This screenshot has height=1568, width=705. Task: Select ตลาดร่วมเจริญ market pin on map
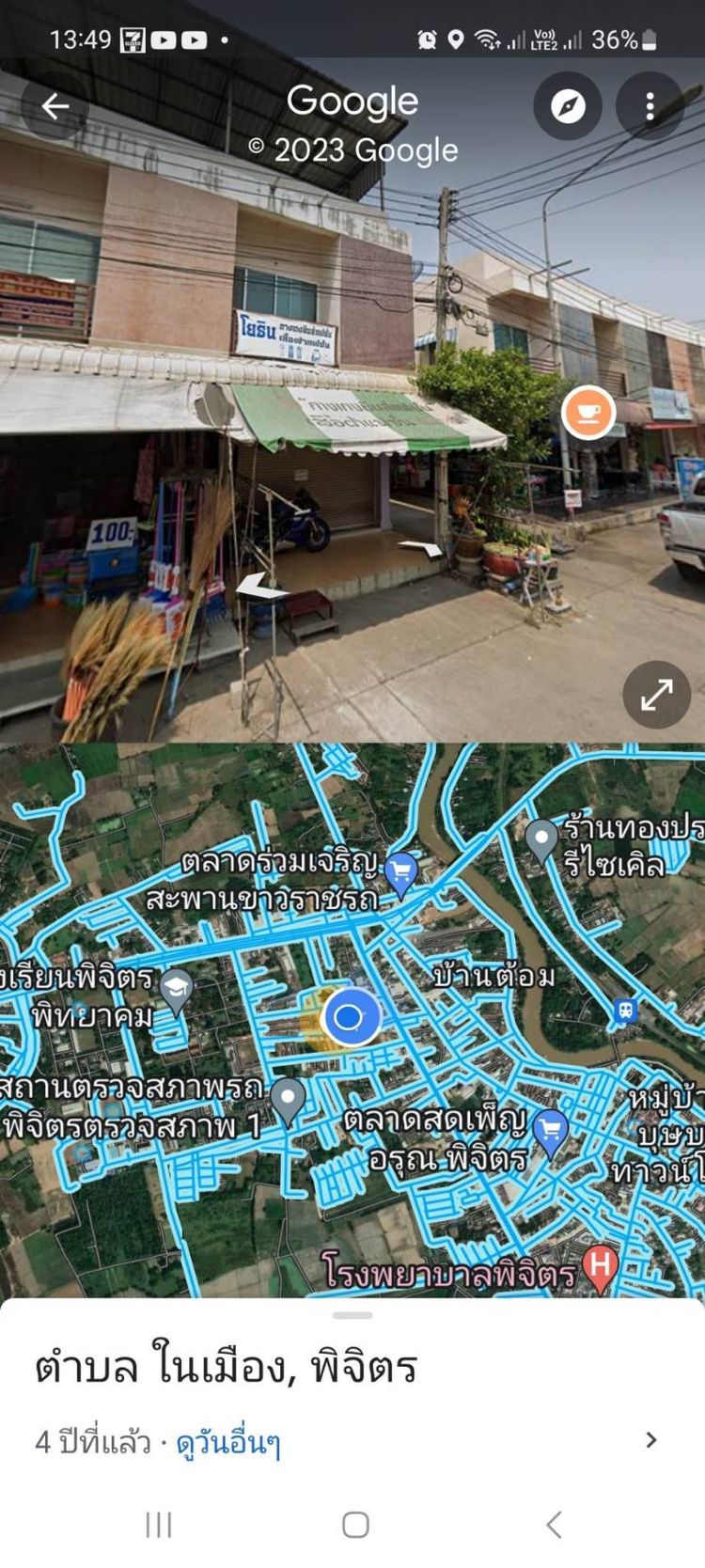pyautogui.click(x=401, y=871)
